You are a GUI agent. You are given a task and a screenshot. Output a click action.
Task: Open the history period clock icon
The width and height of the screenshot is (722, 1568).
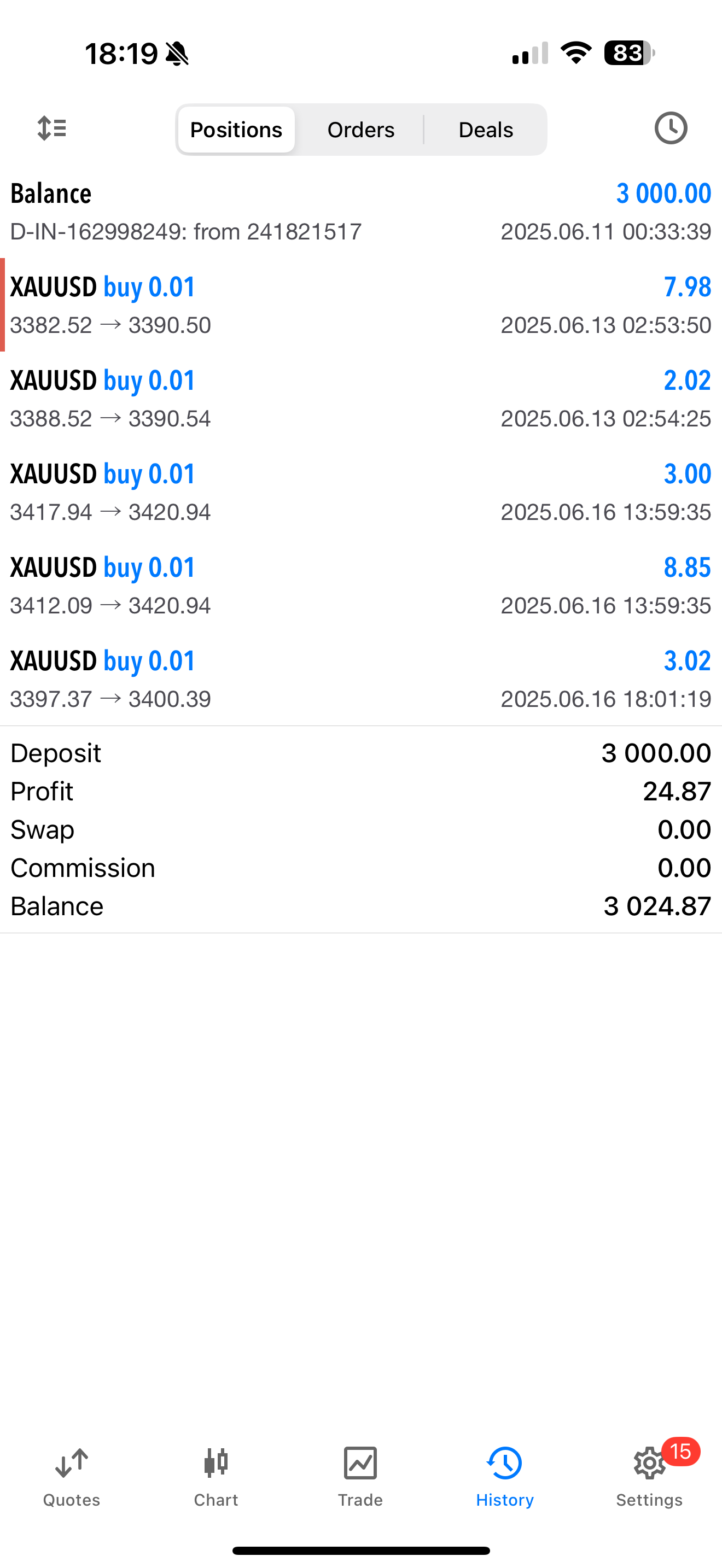pos(670,128)
